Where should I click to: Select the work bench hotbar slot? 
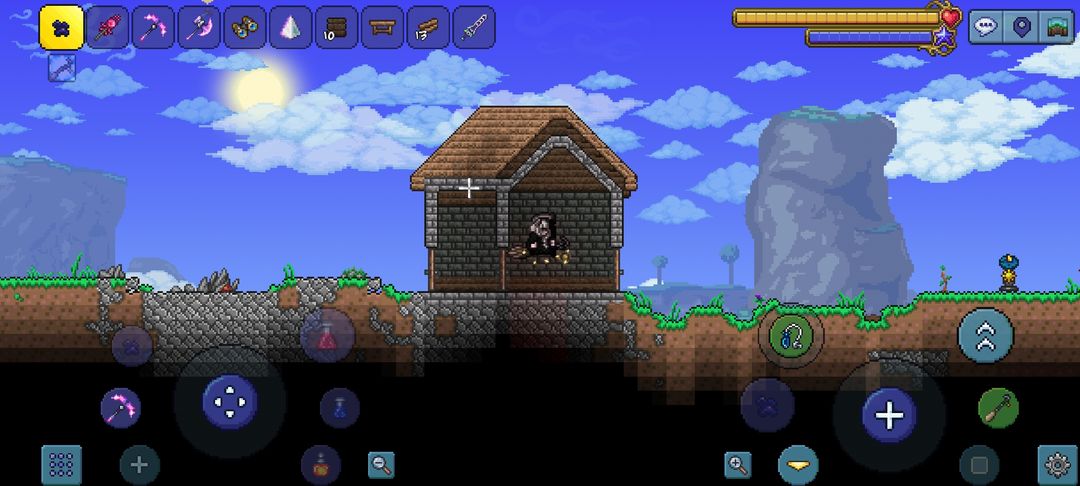point(383,28)
